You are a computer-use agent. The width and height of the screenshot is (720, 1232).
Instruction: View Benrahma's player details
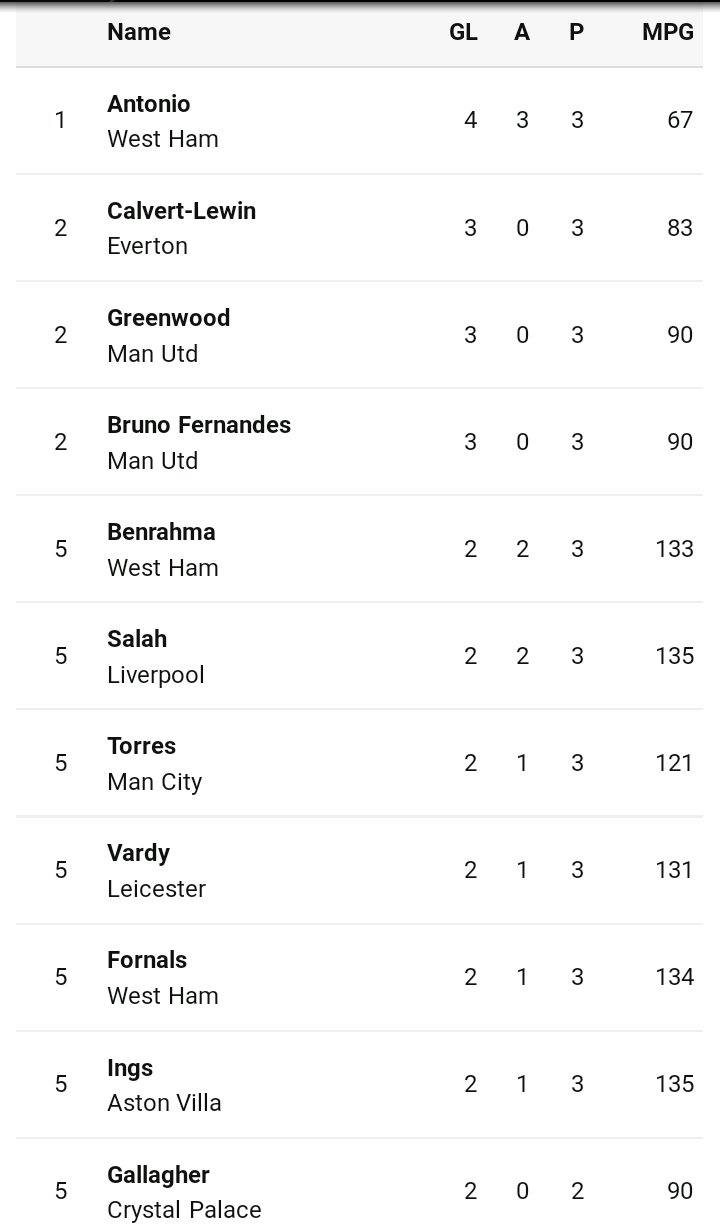359,549
